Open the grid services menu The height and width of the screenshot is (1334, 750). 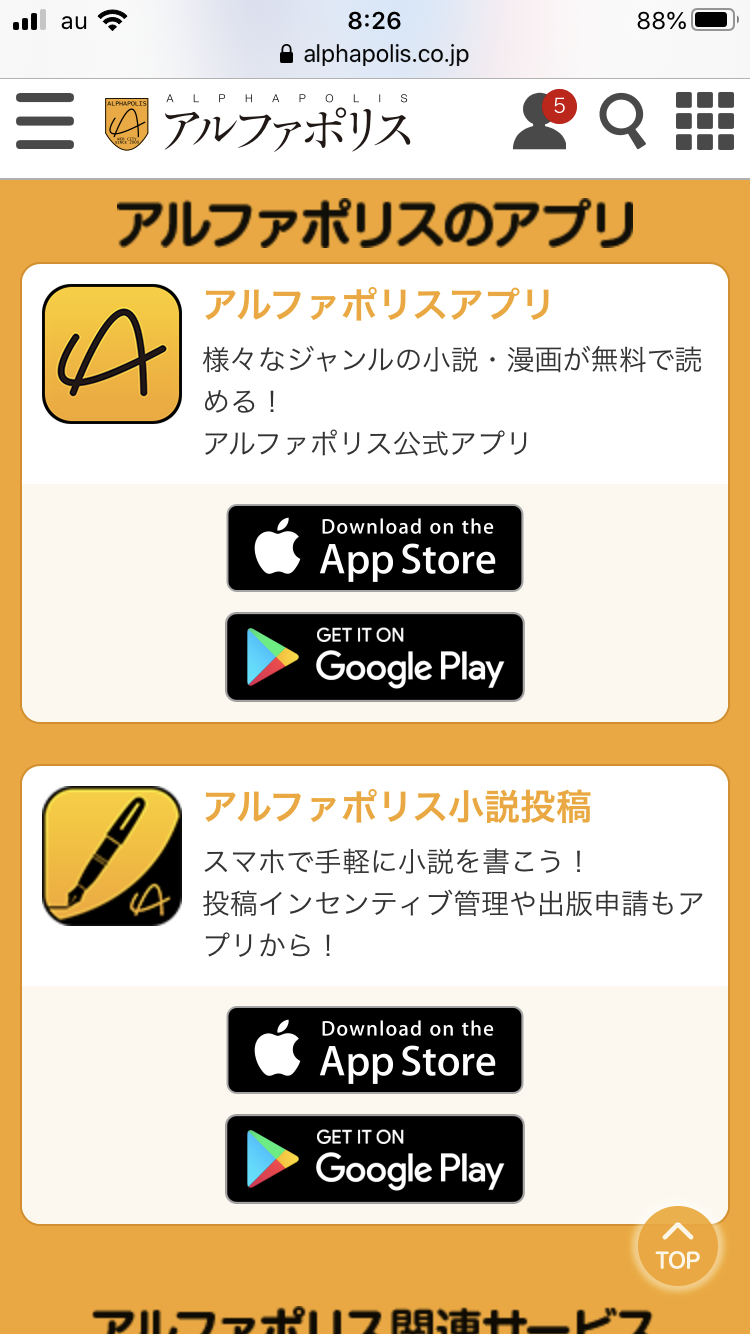tap(705, 121)
